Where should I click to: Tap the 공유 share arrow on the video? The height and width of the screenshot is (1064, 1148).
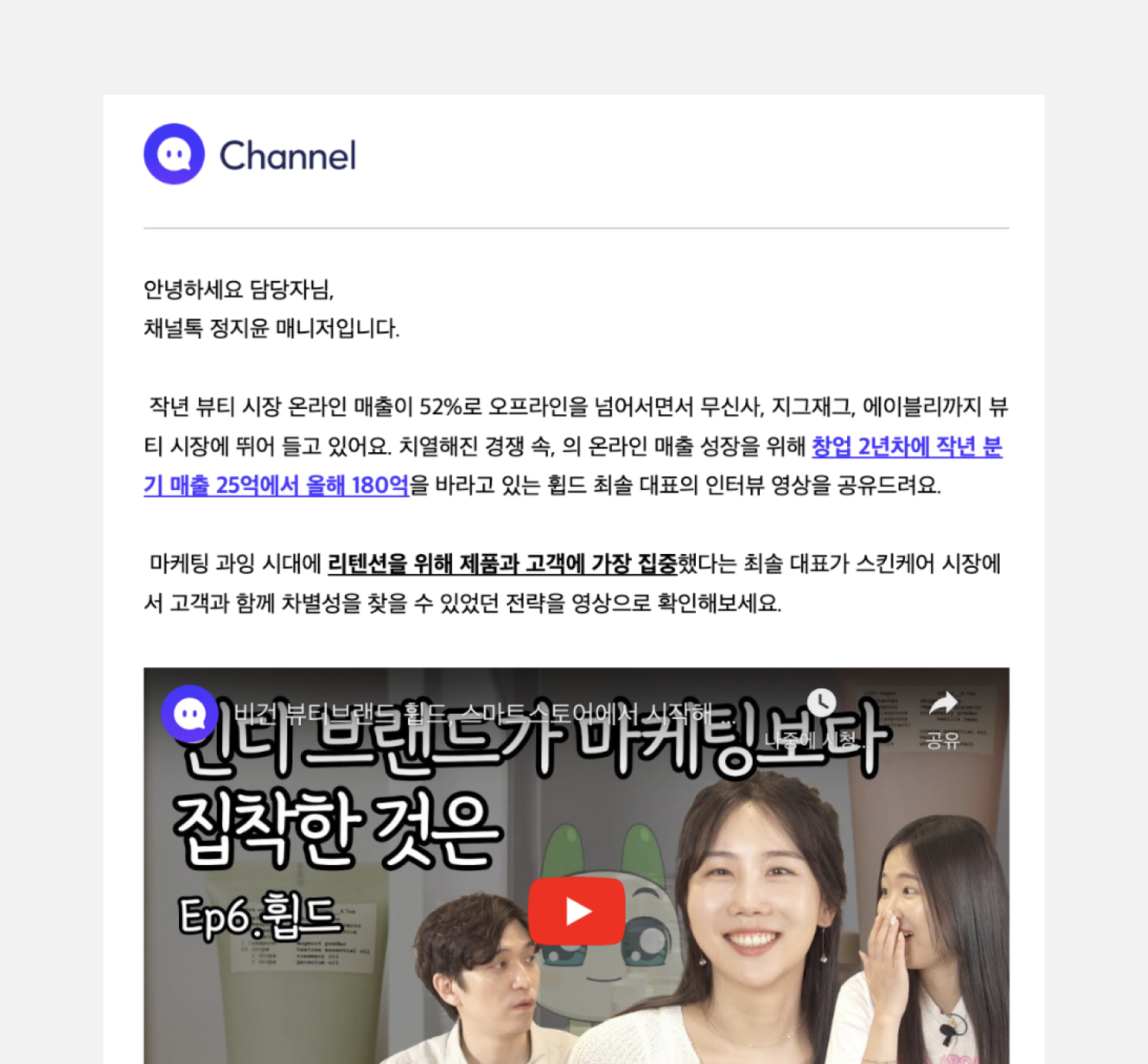(x=942, y=704)
